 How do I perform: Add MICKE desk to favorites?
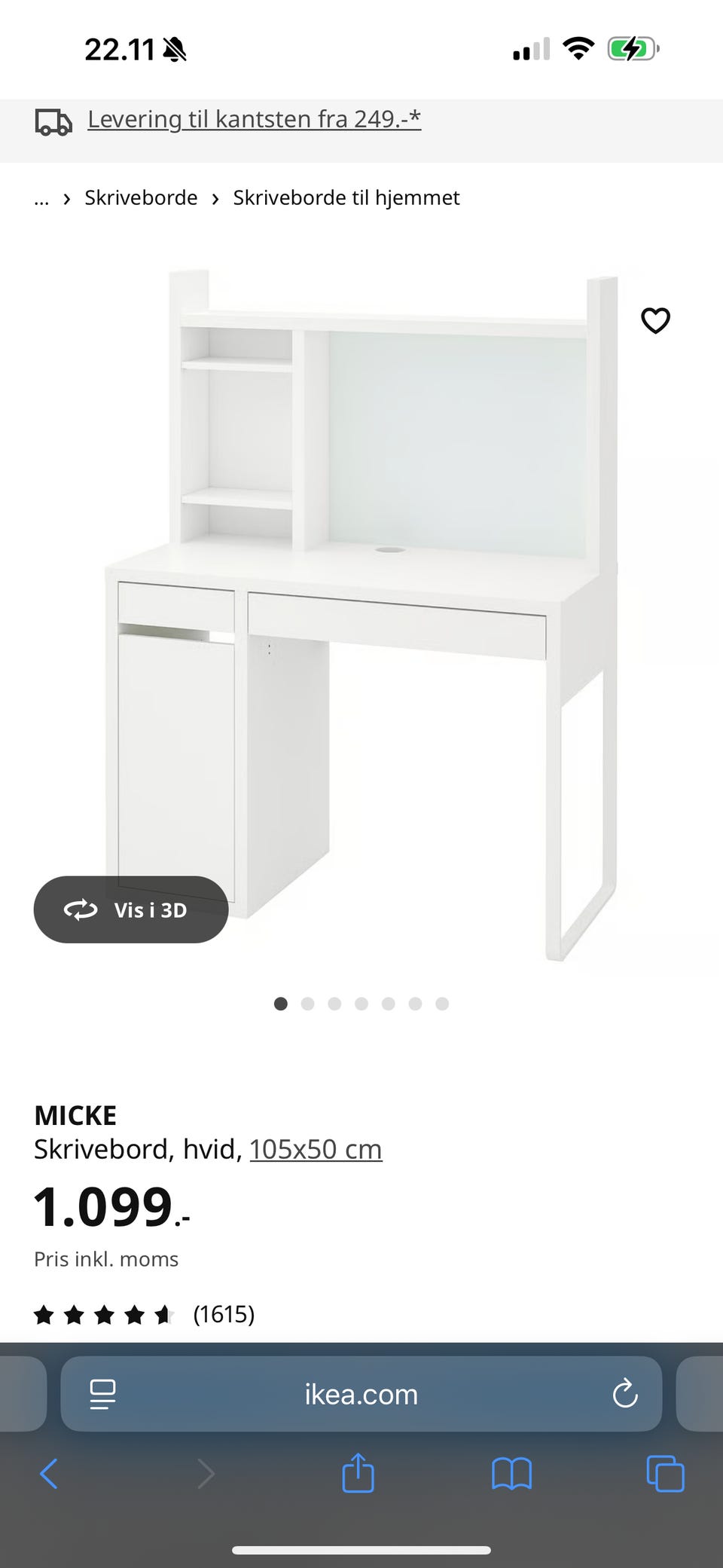[x=655, y=321]
